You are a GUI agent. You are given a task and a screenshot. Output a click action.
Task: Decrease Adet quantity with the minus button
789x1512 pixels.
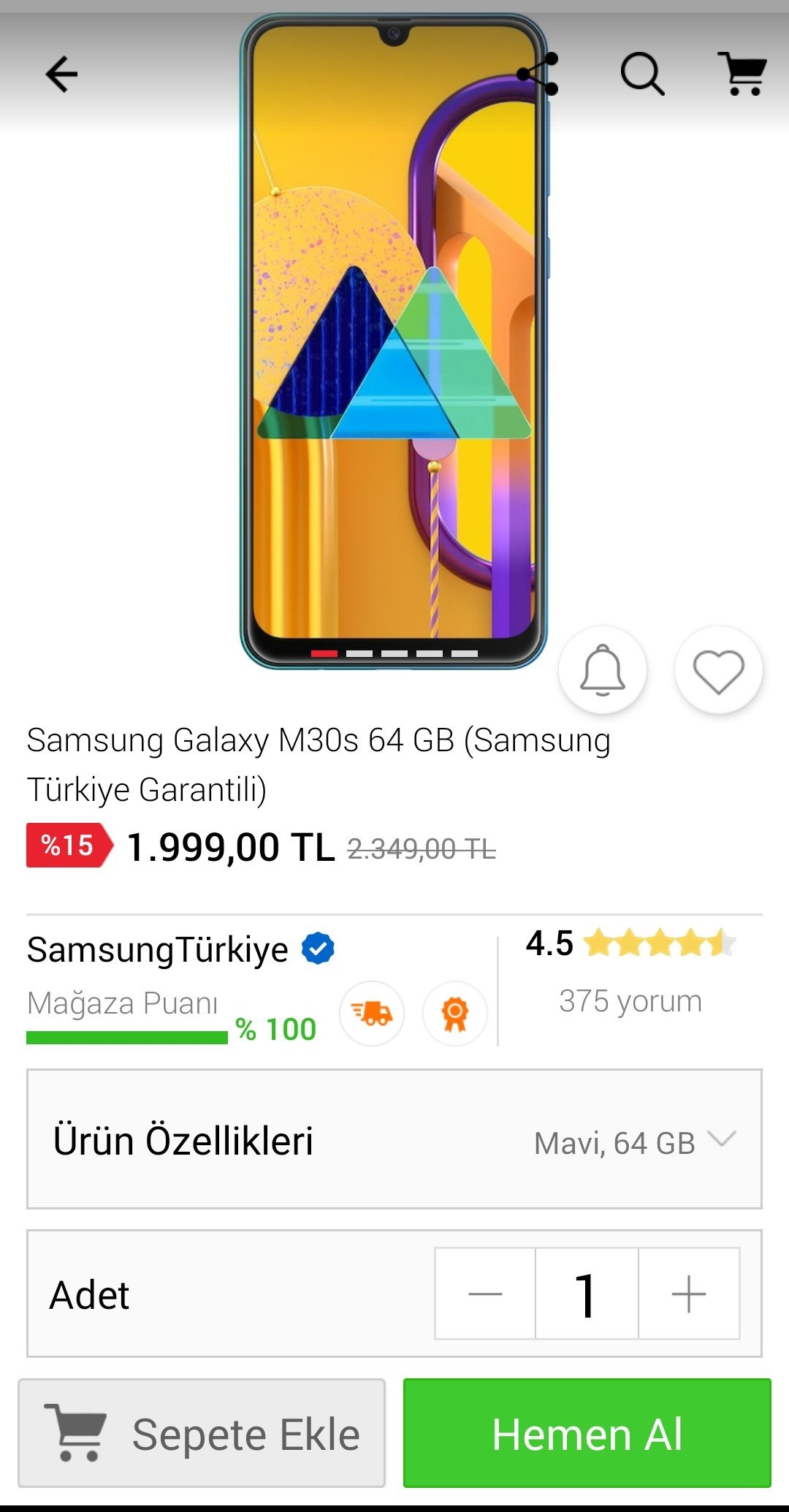point(485,1293)
